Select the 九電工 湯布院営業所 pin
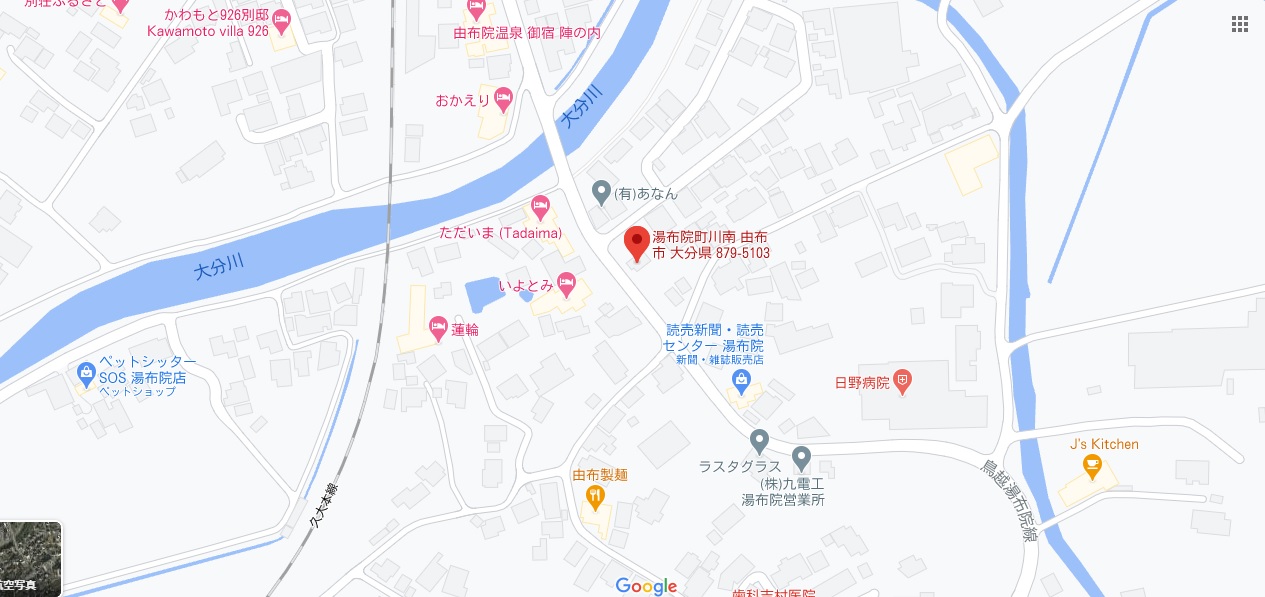 click(x=801, y=459)
